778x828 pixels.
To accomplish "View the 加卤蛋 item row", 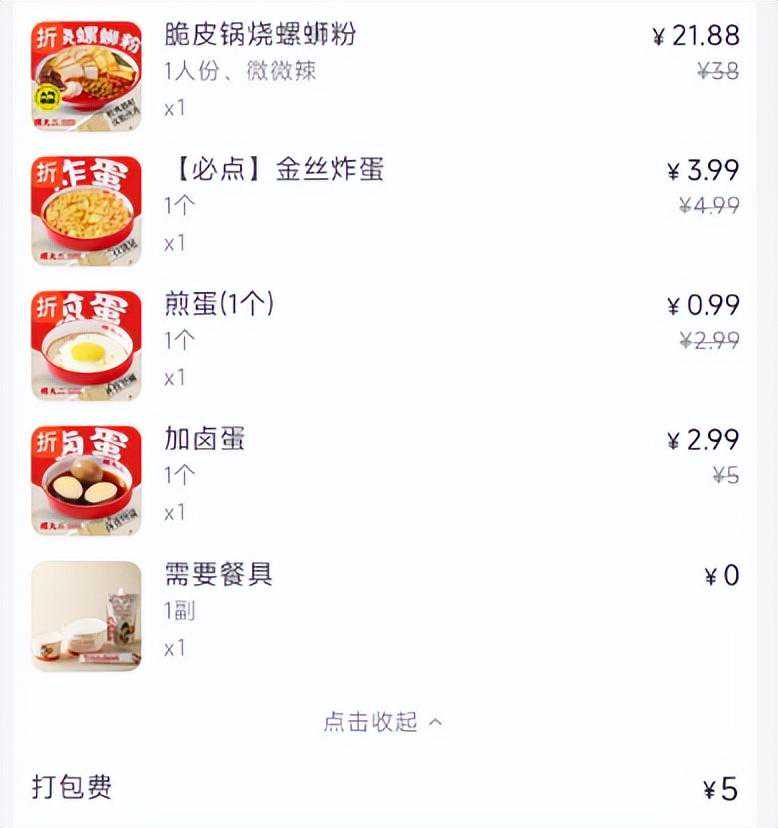I will [x=205, y=441].
